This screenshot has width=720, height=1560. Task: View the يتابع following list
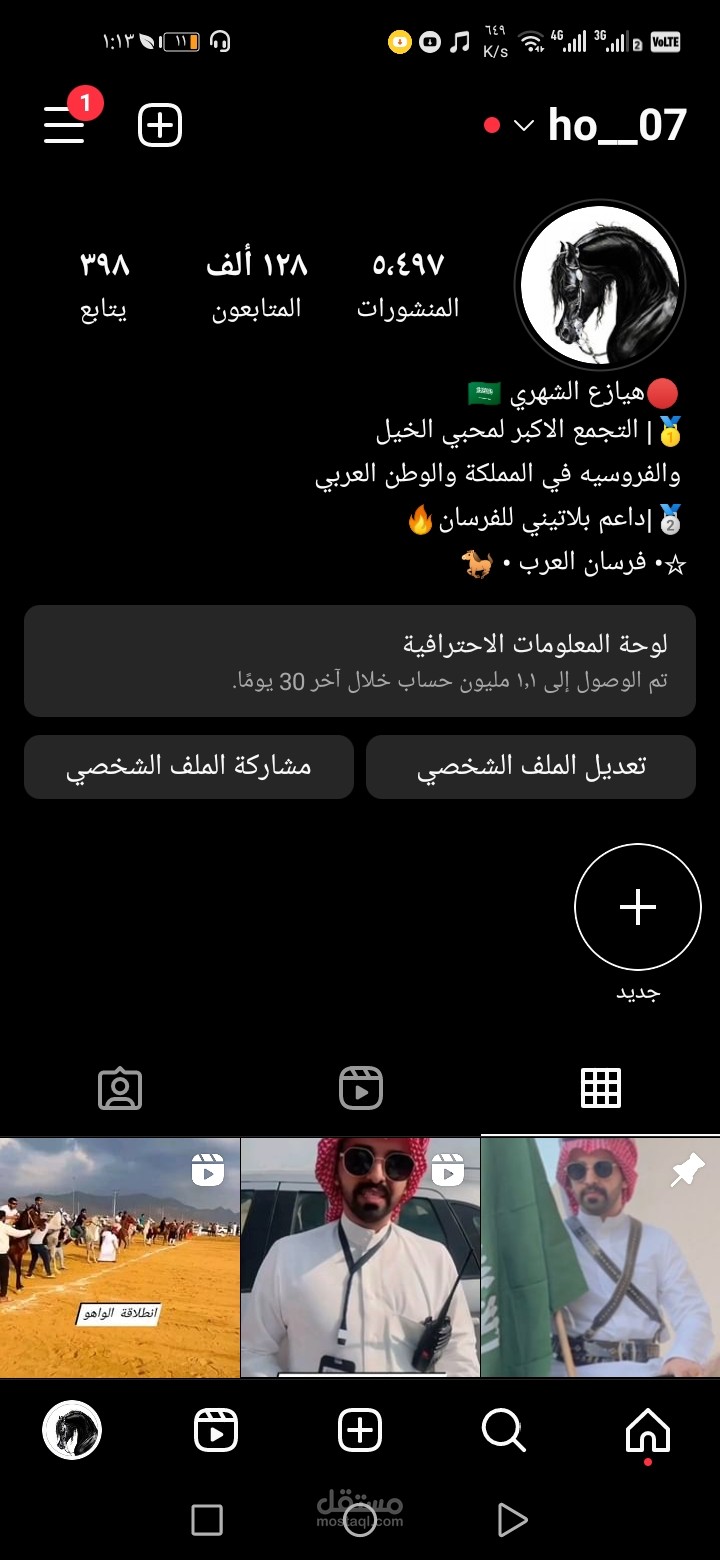point(104,284)
